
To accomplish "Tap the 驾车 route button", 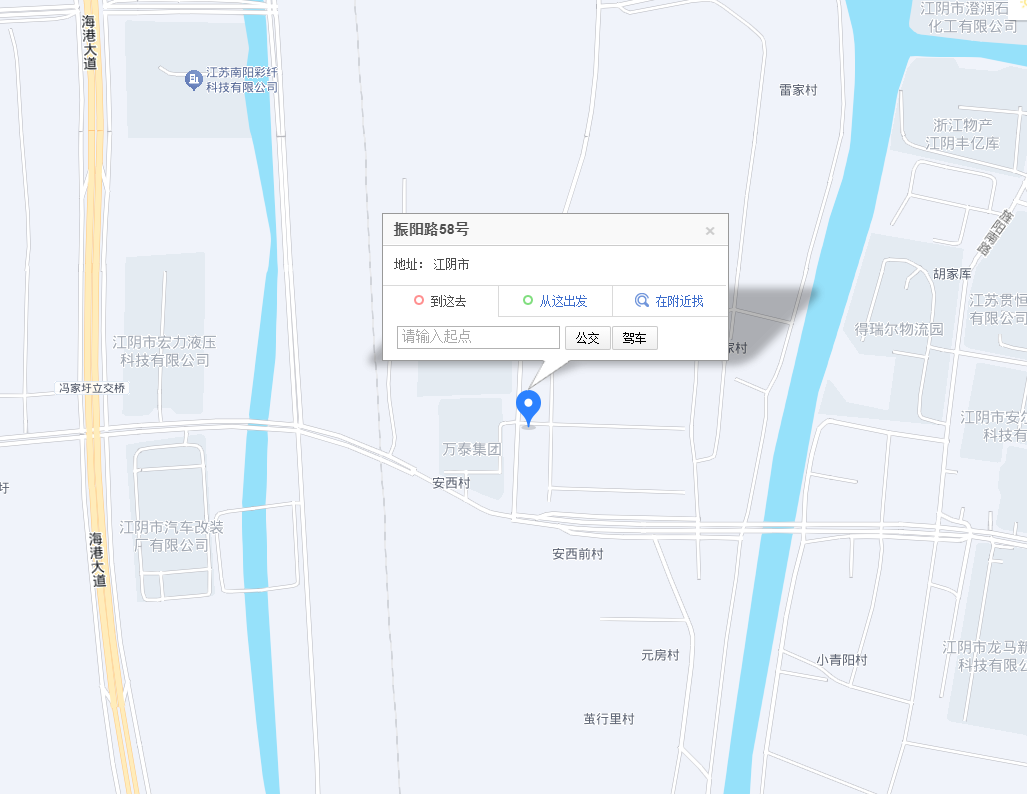I will 634,338.
